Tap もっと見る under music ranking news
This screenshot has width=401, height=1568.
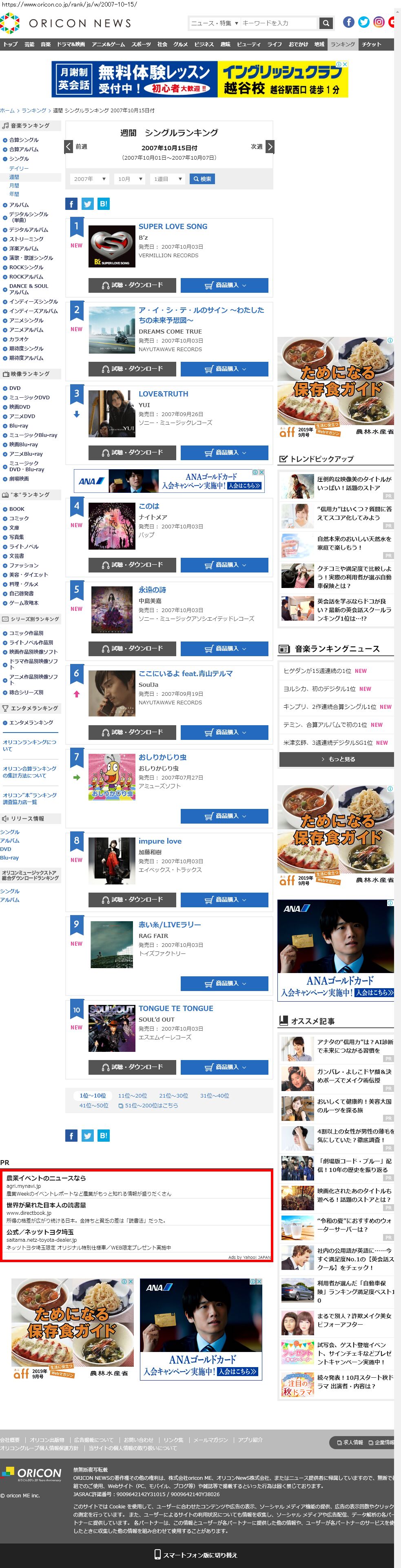click(337, 759)
